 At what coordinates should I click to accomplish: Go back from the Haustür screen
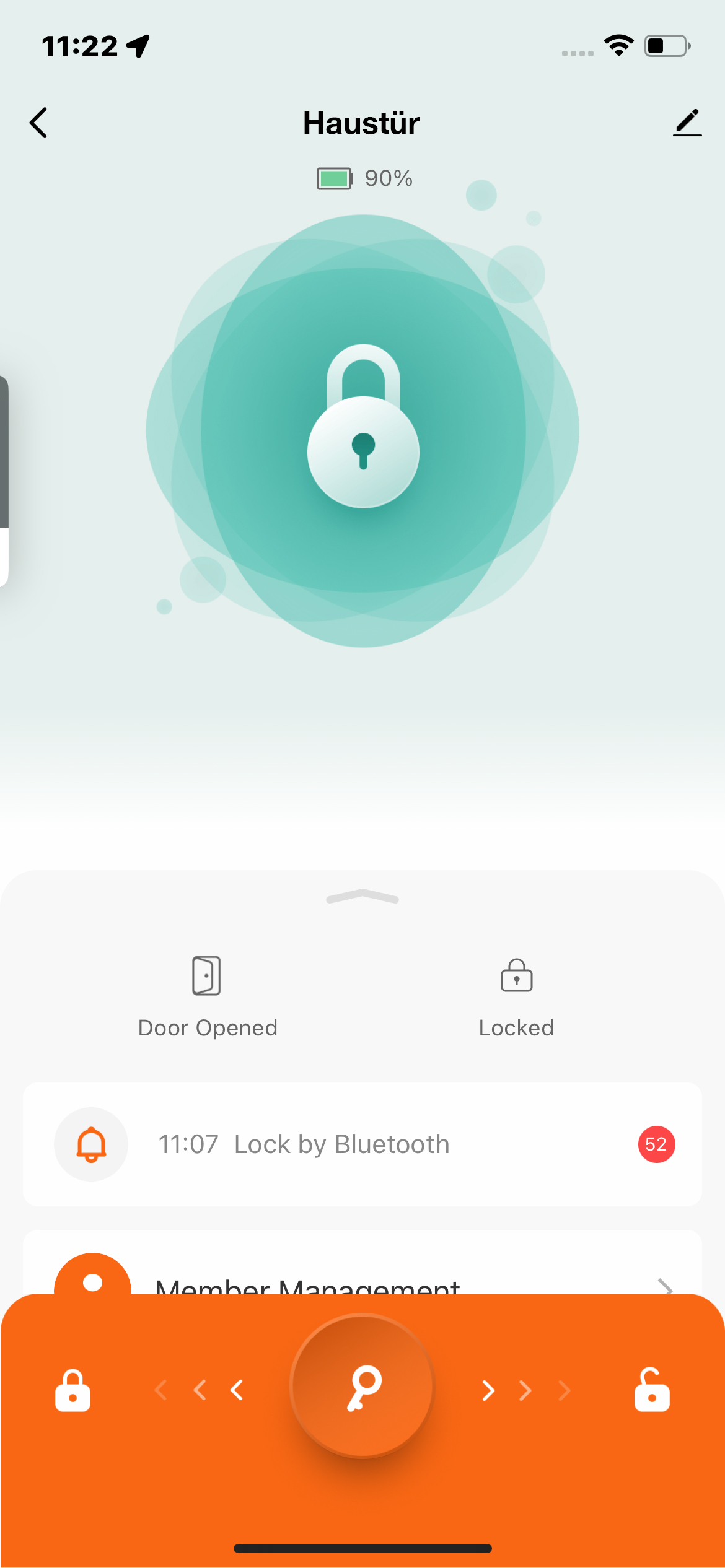coord(38,123)
